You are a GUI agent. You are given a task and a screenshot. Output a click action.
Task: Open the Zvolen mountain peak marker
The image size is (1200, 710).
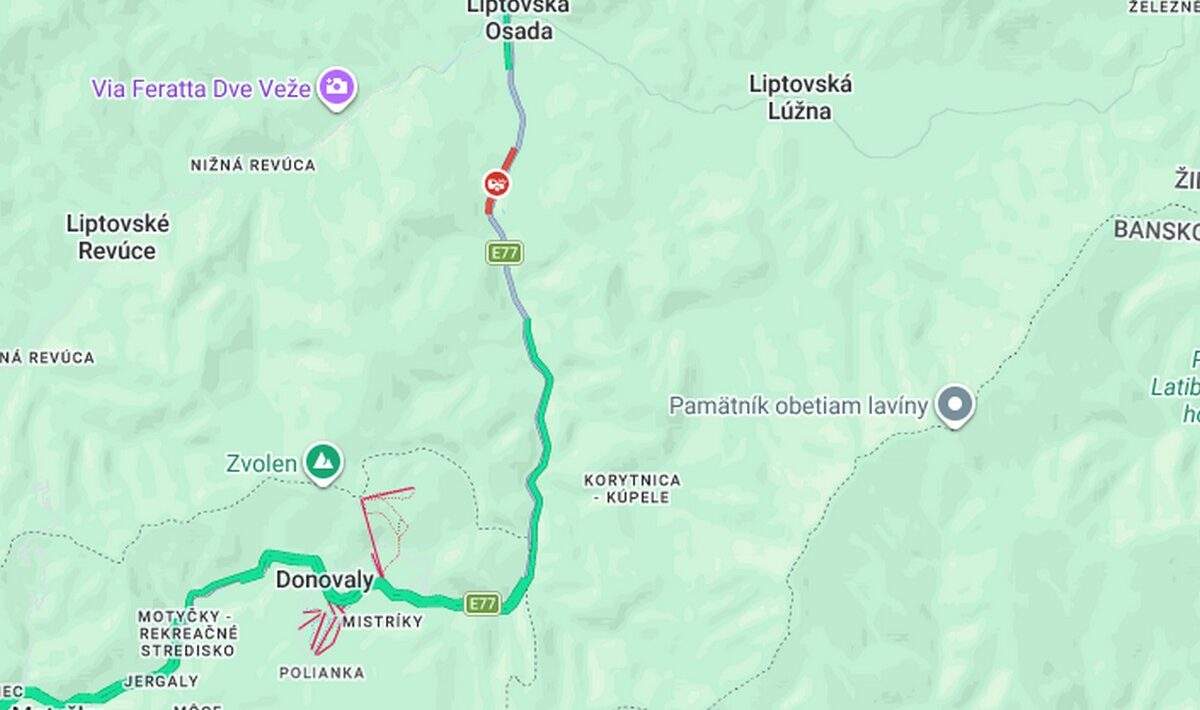point(324,463)
